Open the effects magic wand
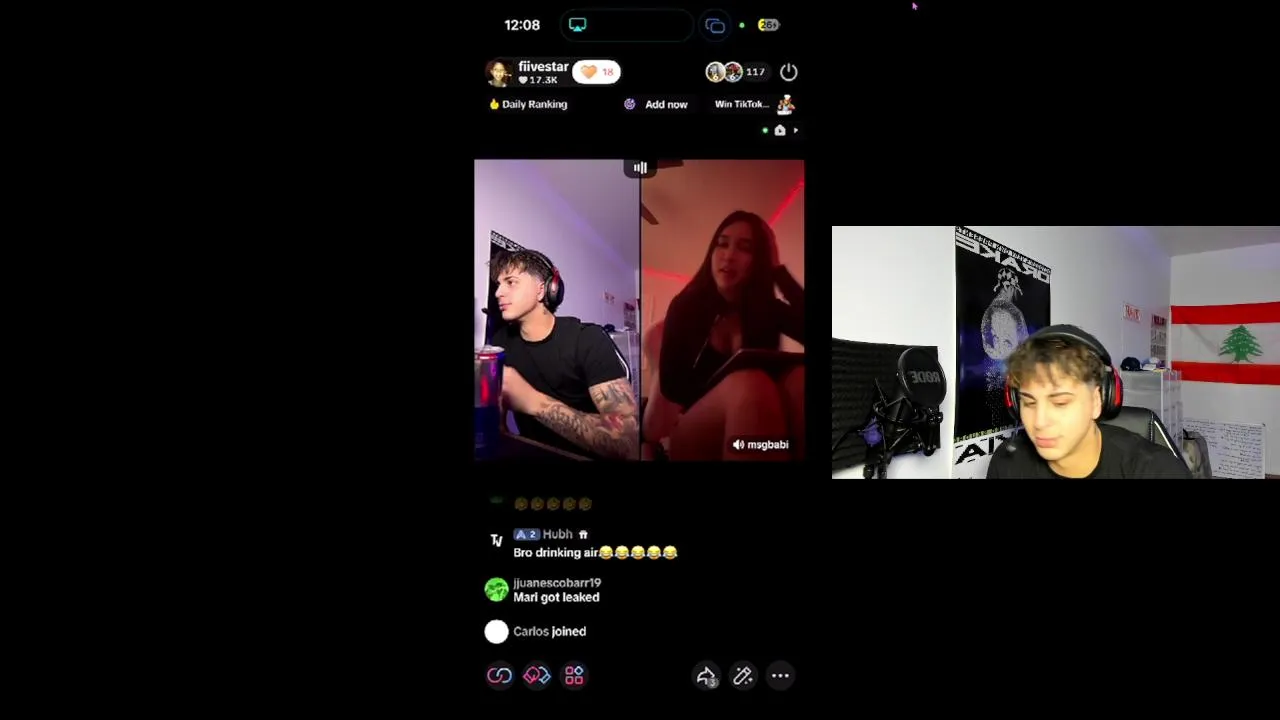Viewport: 1280px width, 720px height. coord(743,676)
